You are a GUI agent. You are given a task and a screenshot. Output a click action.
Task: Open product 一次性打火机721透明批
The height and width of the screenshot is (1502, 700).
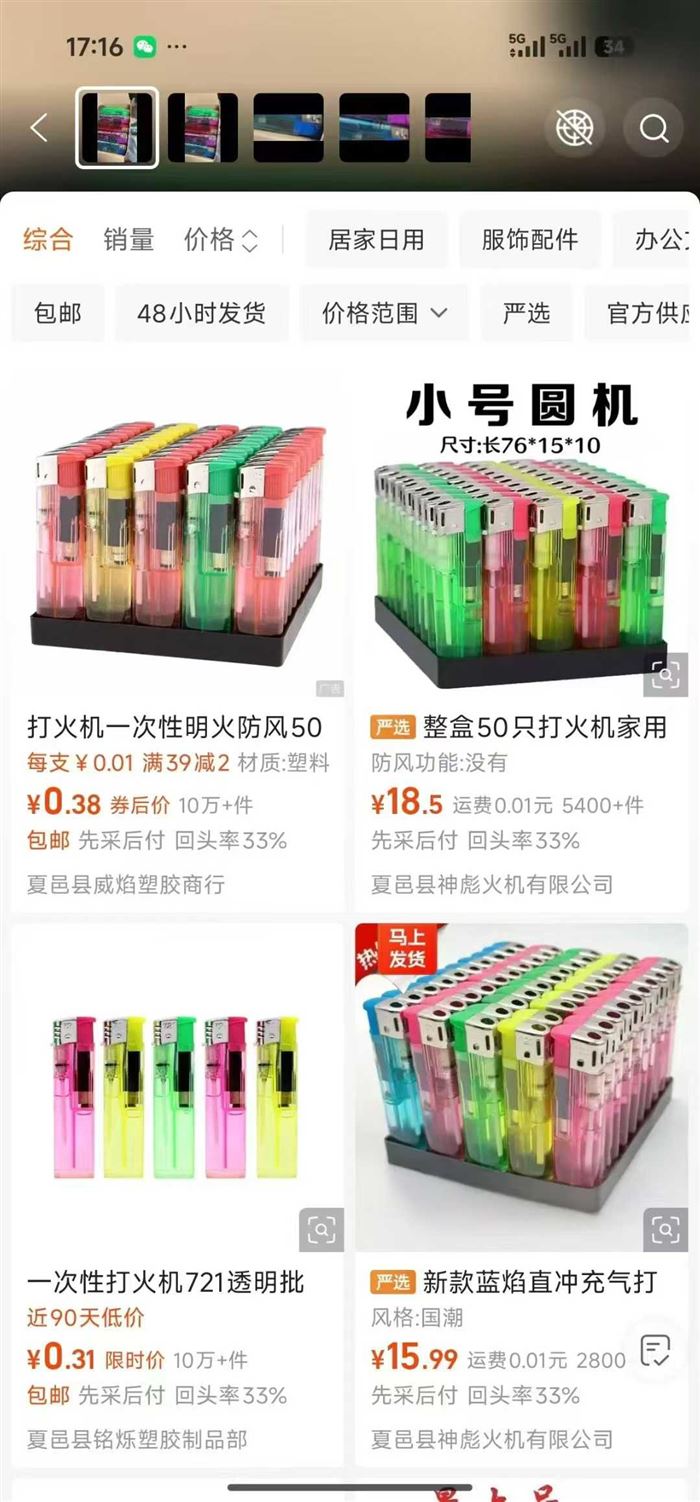165,1282
